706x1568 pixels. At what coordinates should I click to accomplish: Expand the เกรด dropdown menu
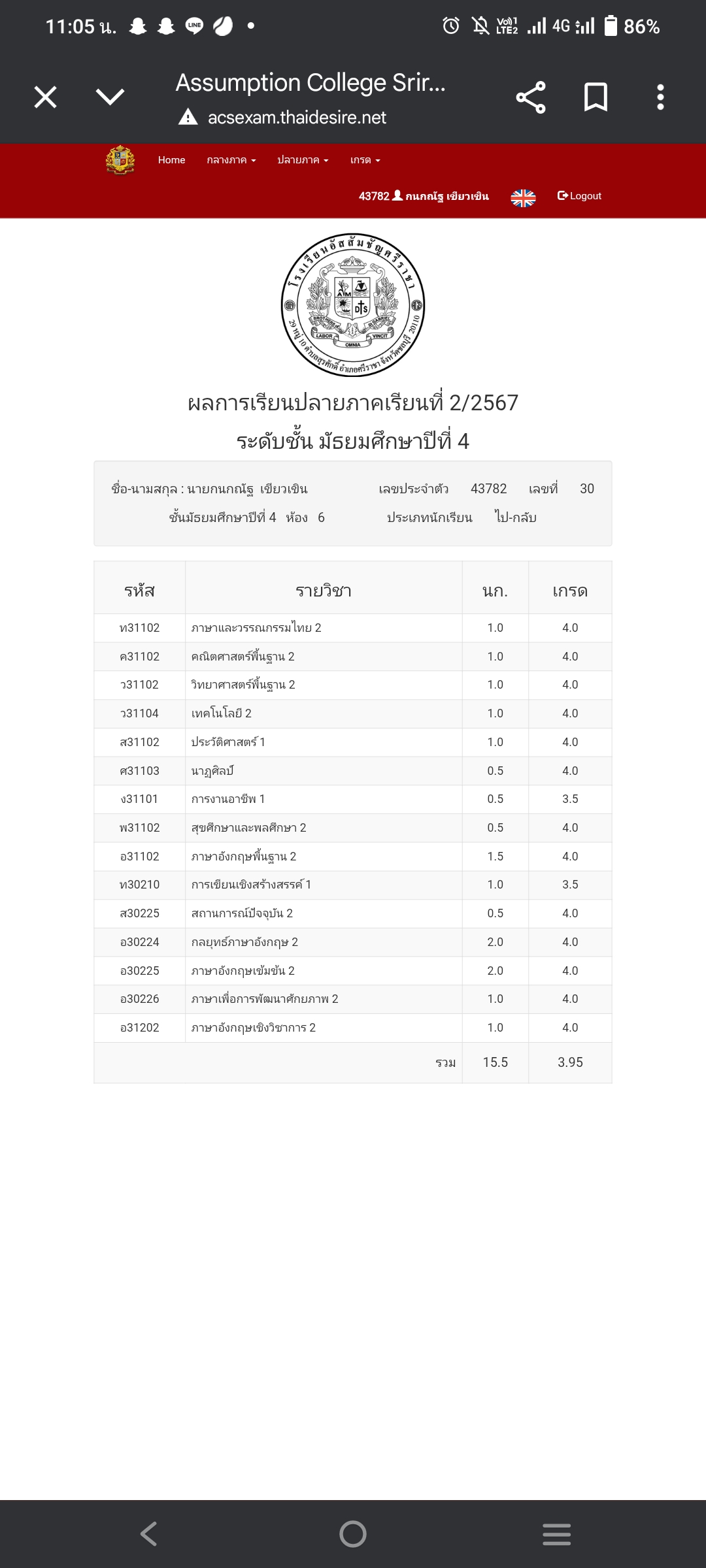click(365, 160)
